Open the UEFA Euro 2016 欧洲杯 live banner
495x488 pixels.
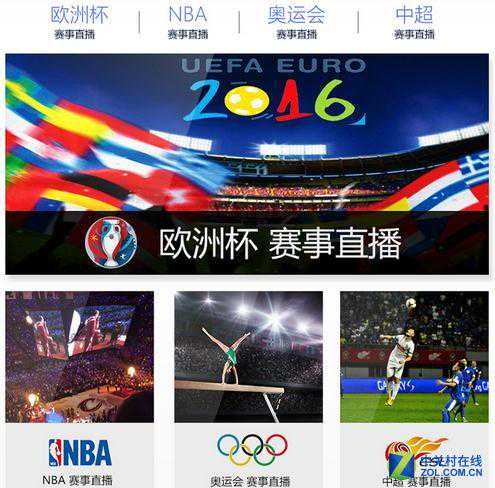point(247,164)
